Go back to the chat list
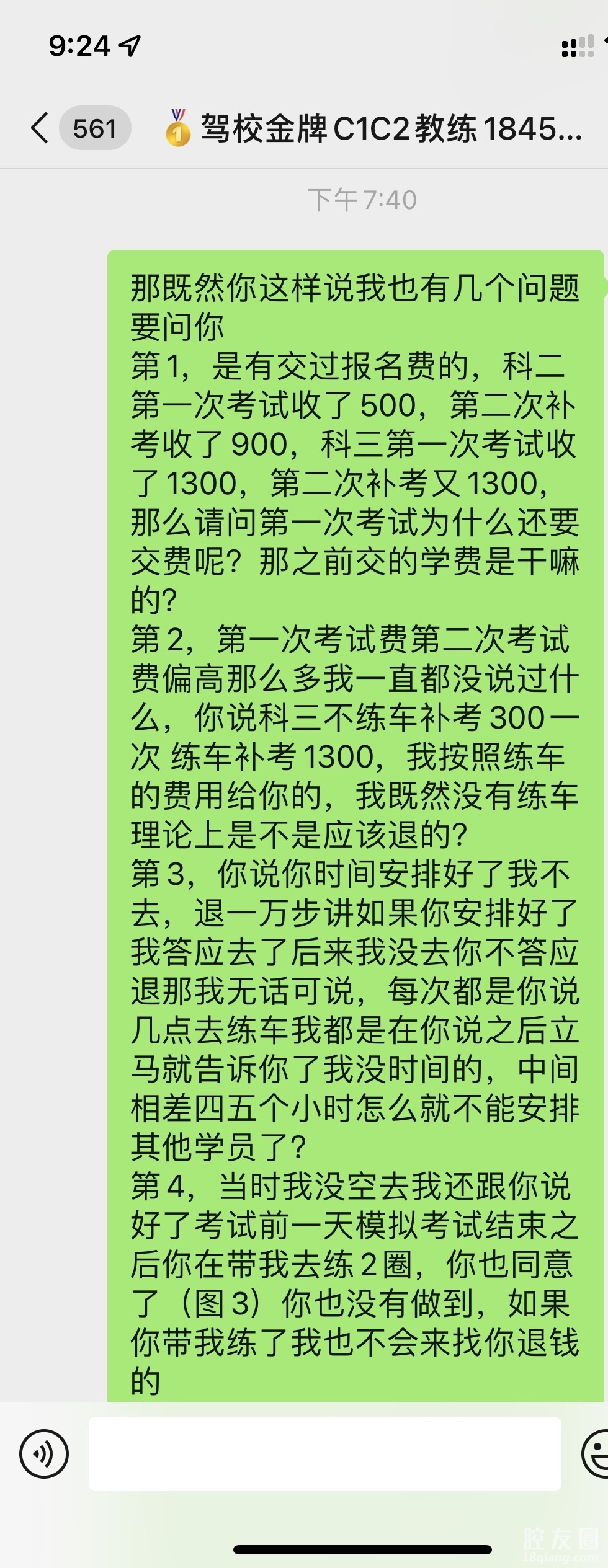Image resolution: width=608 pixels, height=1568 pixels. [40, 128]
